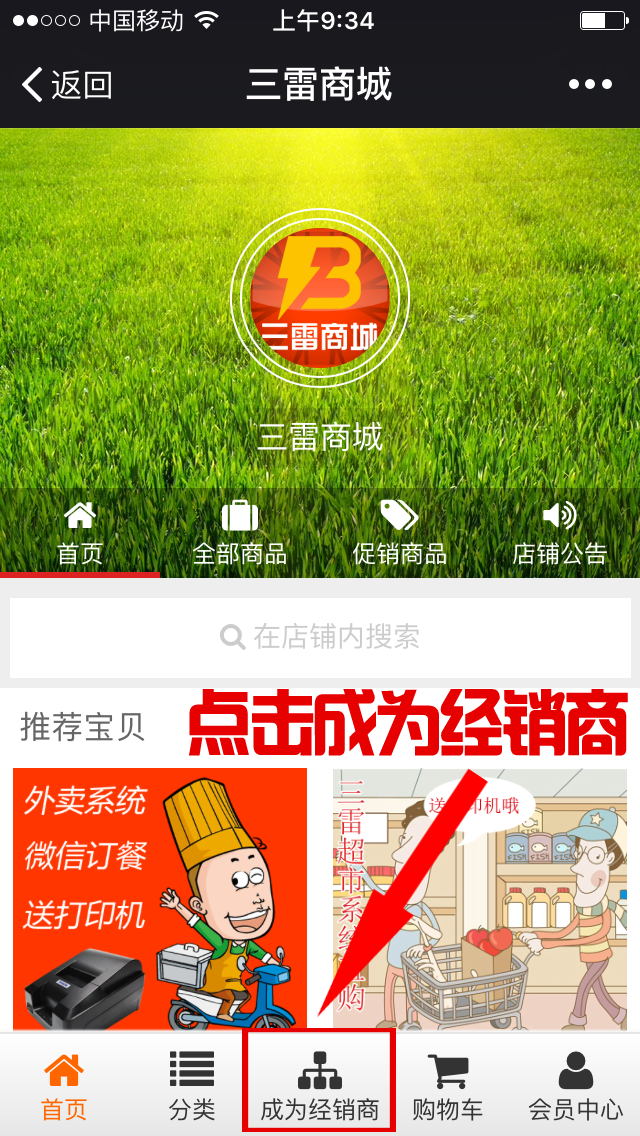
Task: Open the 外卖系统 微信订餐 product card
Action: coord(160,898)
